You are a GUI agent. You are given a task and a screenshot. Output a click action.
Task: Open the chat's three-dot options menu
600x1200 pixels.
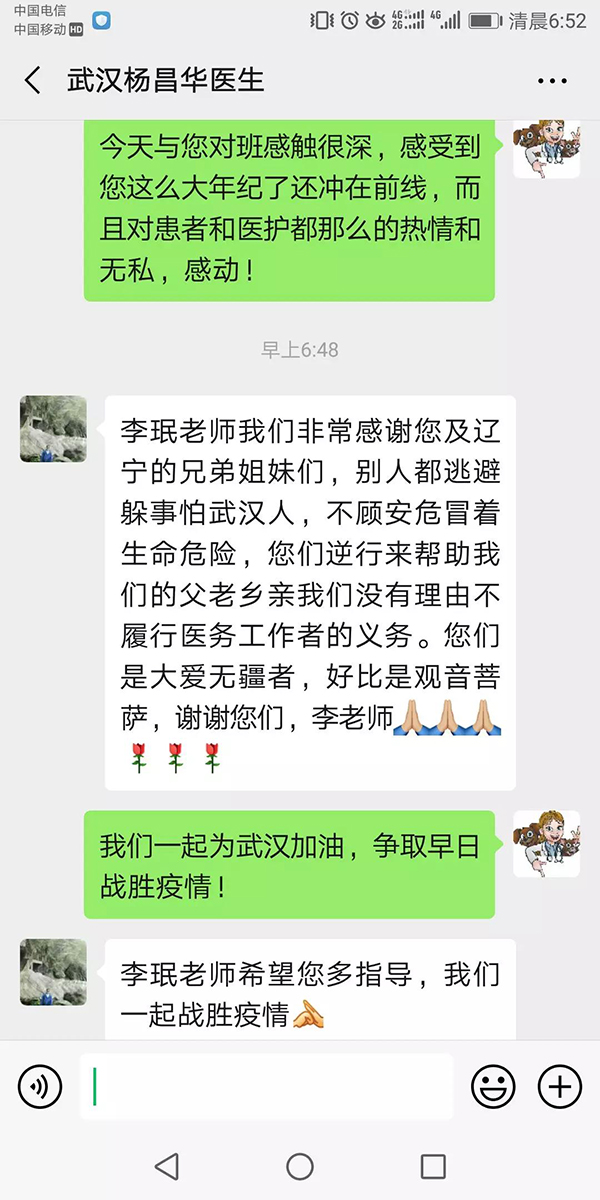pyautogui.click(x=552, y=81)
